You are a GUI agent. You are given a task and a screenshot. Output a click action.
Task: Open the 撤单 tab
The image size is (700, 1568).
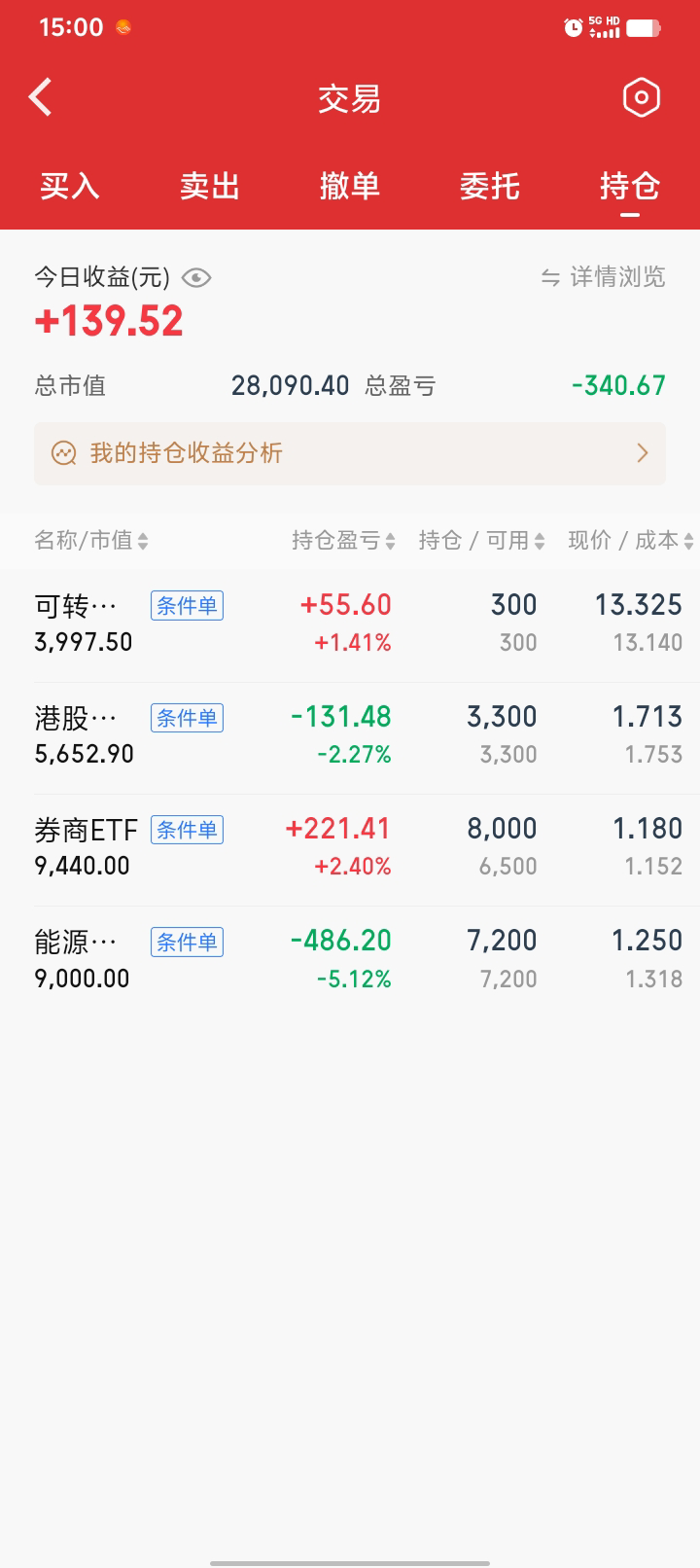tap(350, 185)
